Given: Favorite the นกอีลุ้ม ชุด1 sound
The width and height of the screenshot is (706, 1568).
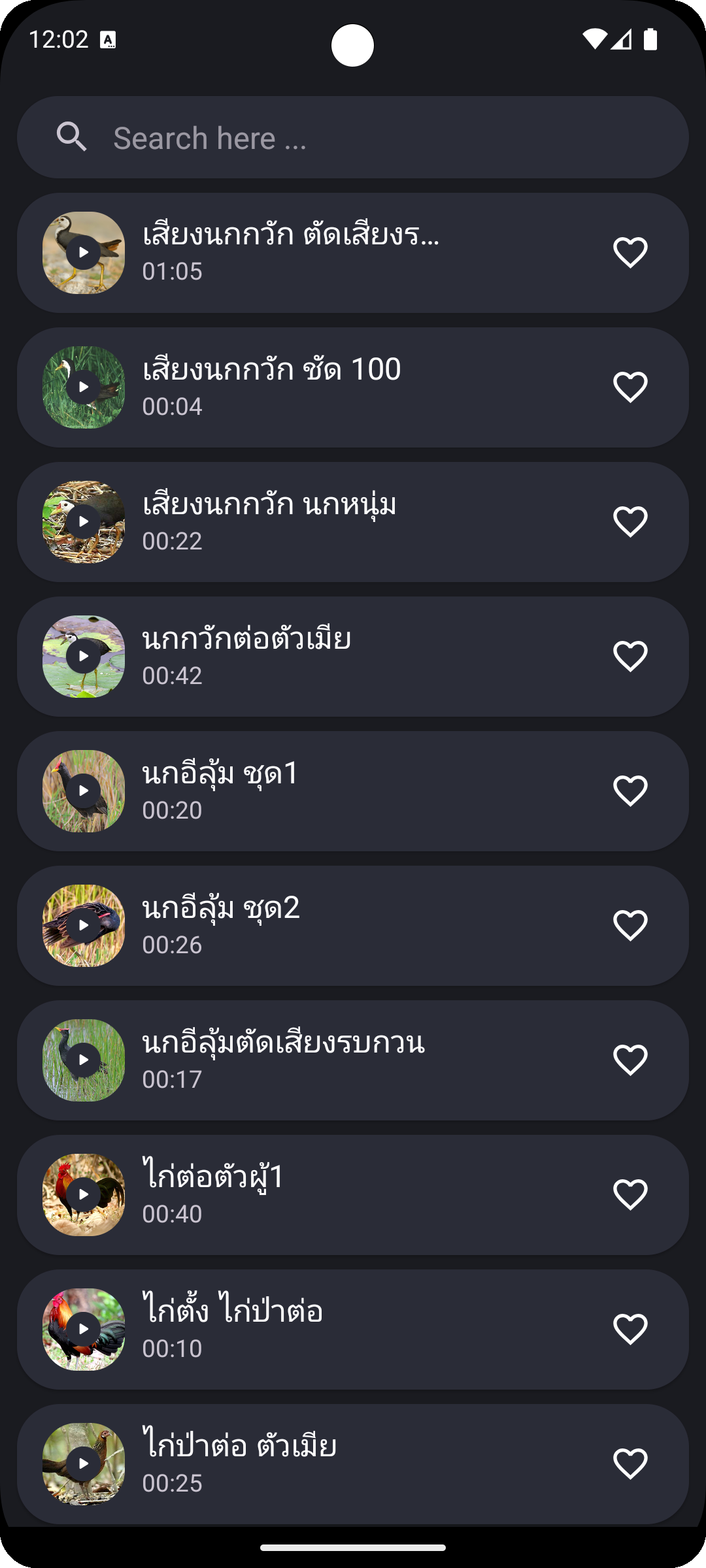Looking at the screenshot, I should click(630, 791).
